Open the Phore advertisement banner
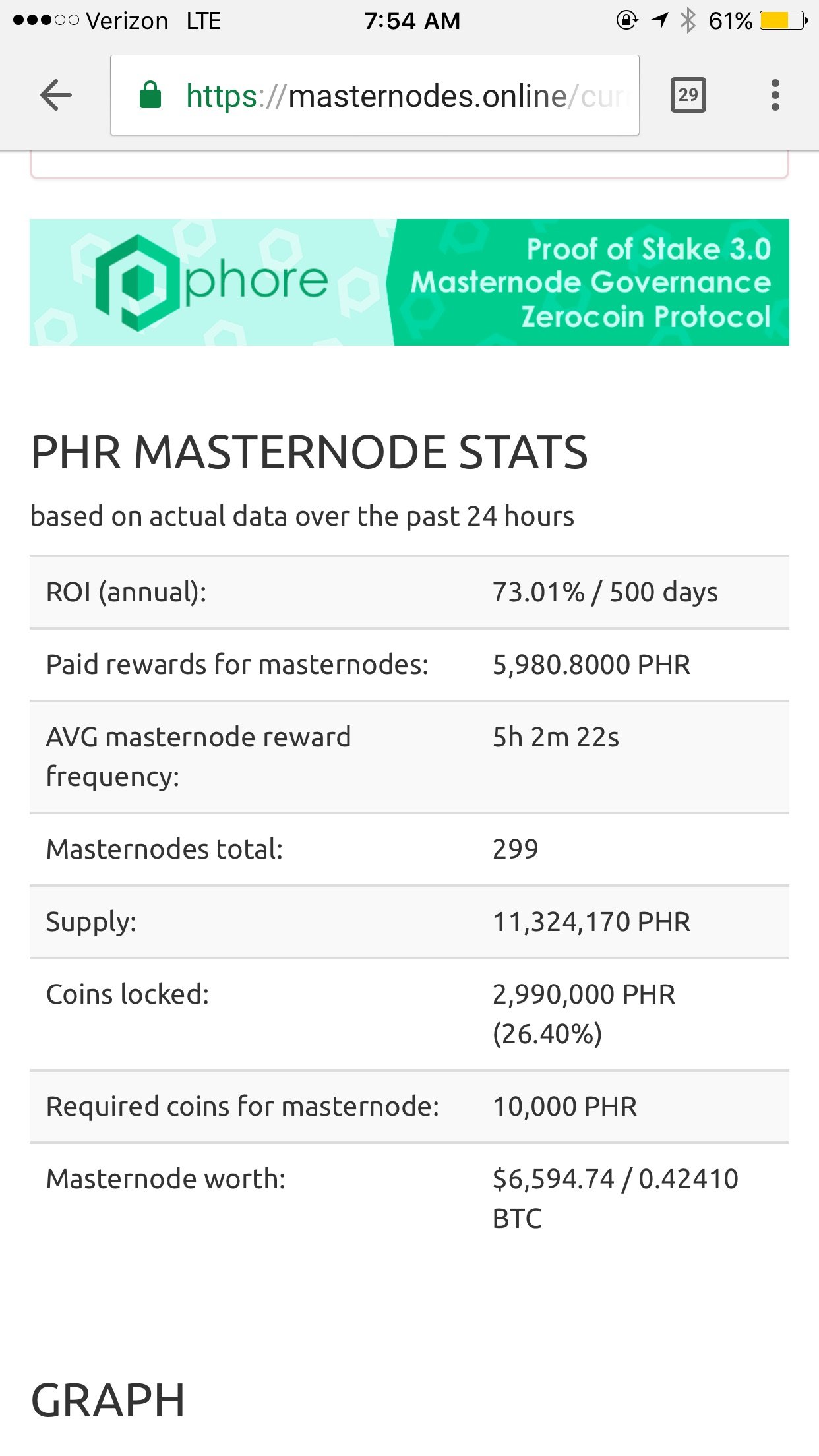Viewport: 819px width, 1456px height. [x=409, y=282]
